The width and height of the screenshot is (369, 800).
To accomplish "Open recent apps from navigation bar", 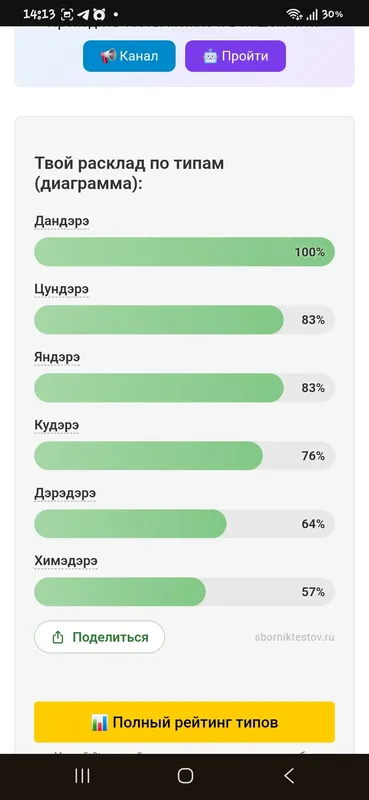I will pos(82,776).
